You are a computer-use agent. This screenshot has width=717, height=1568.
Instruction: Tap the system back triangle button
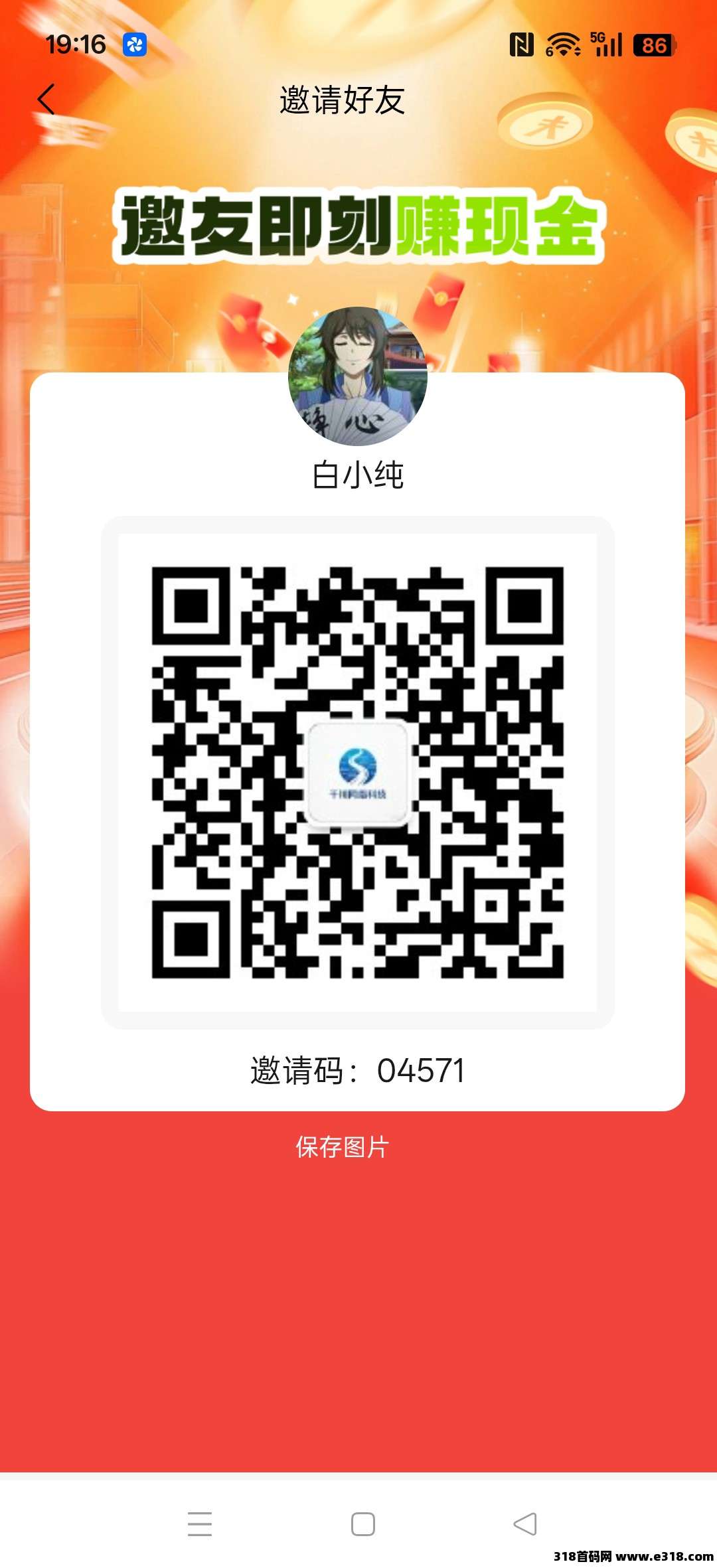click(x=525, y=1524)
